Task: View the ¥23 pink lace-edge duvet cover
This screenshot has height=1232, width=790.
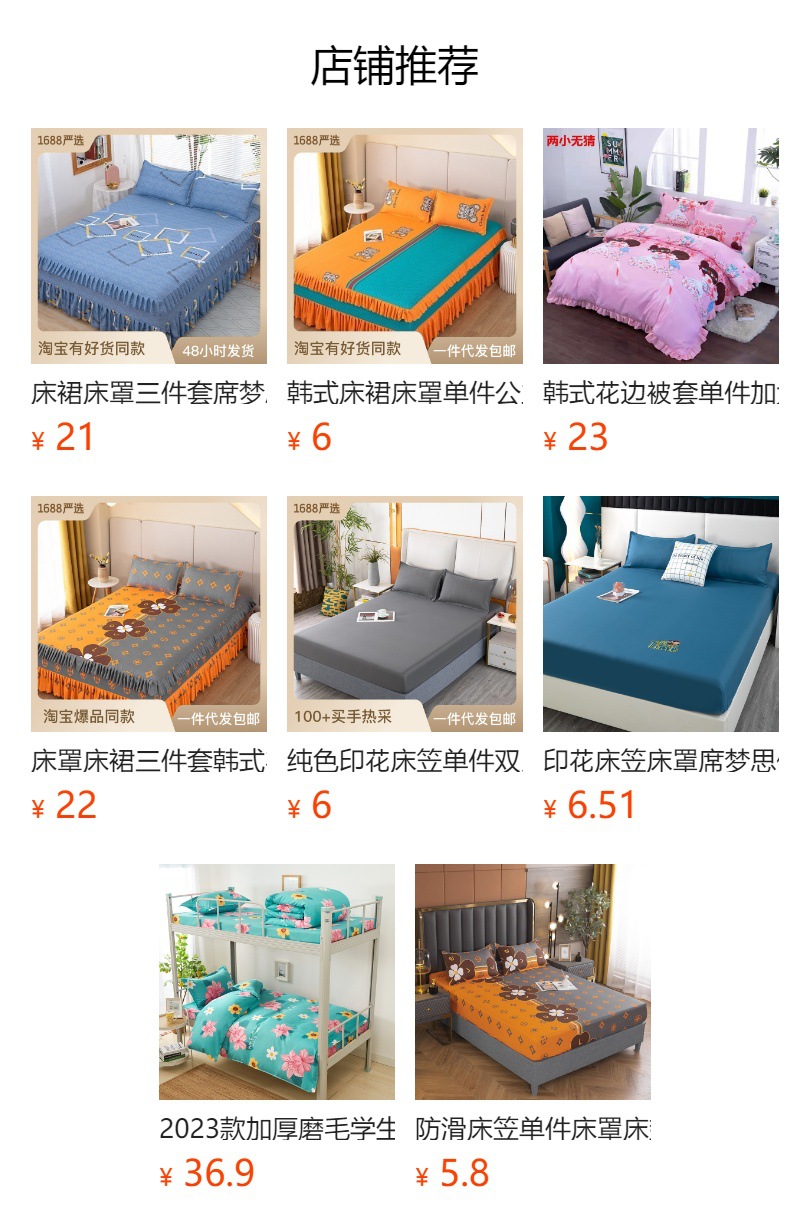Action: click(x=660, y=246)
